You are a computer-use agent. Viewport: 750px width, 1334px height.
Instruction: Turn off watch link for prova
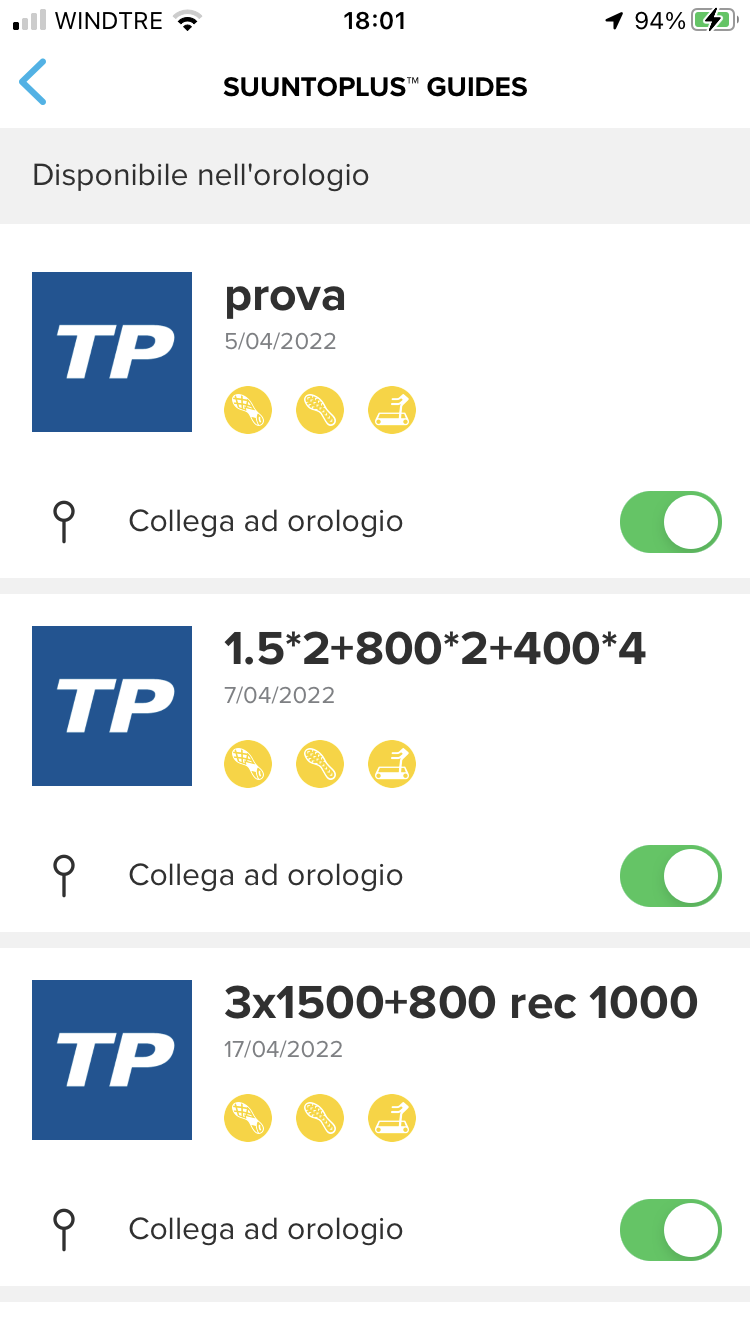(670, 522)
